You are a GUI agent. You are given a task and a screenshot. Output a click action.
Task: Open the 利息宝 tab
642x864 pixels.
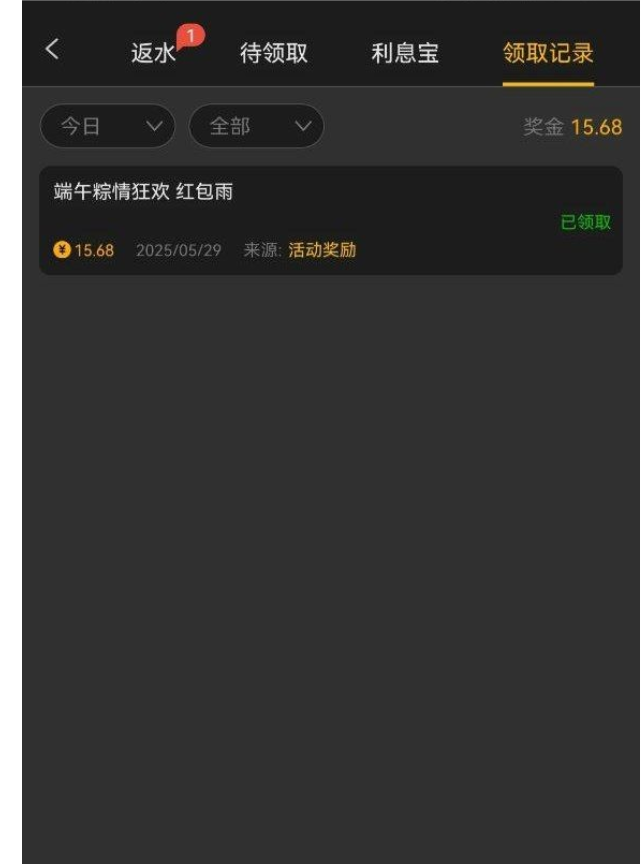tap(405, 54)
